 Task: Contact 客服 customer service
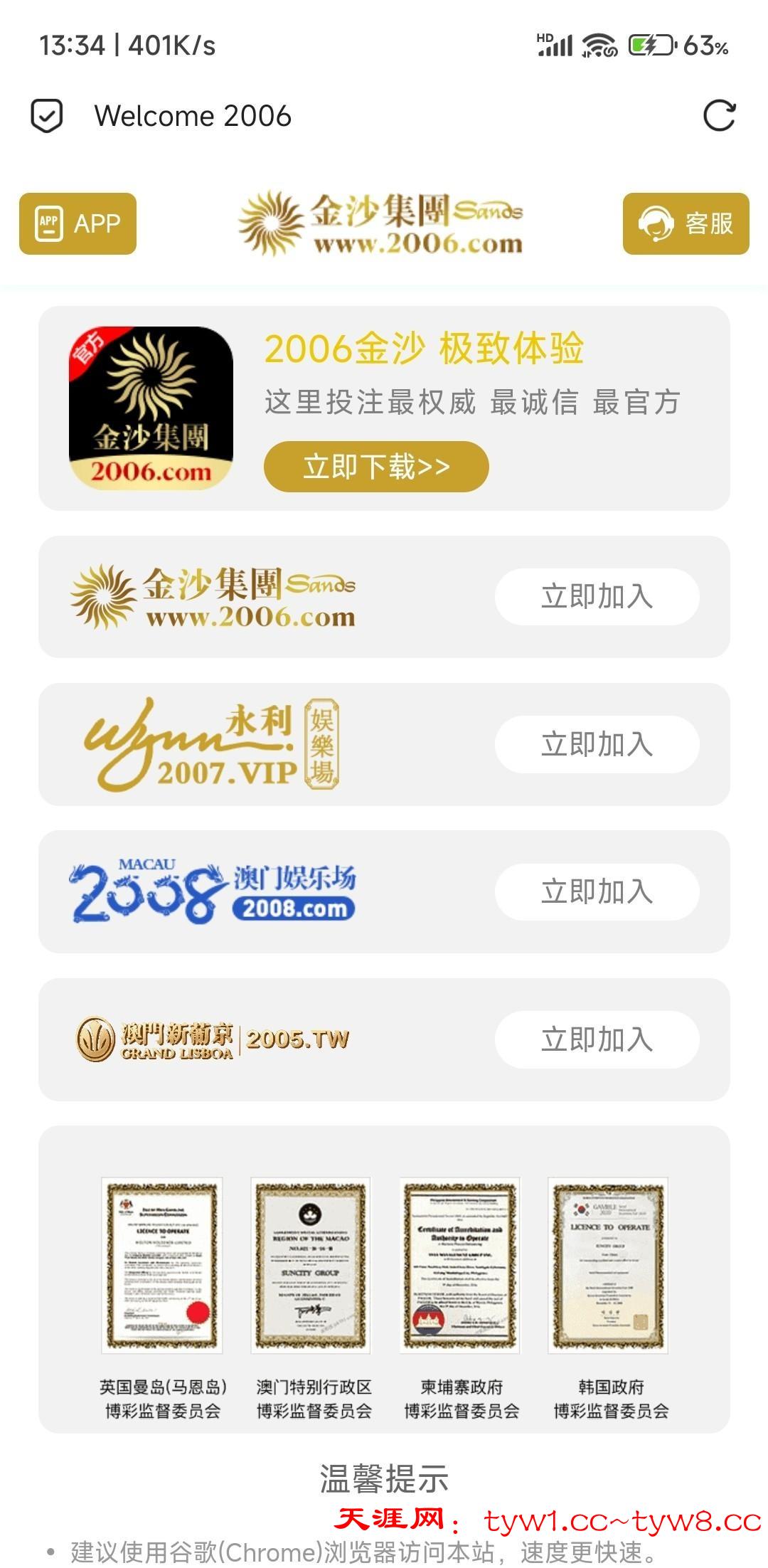coord(686,223)
